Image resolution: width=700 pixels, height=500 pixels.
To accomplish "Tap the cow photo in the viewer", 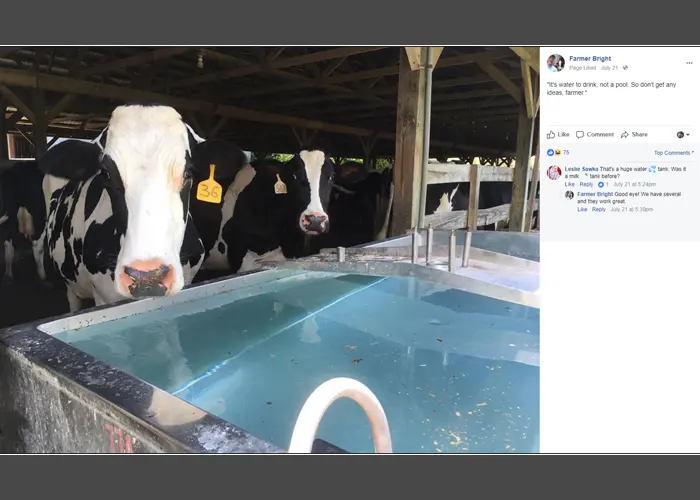I will 270,250.
